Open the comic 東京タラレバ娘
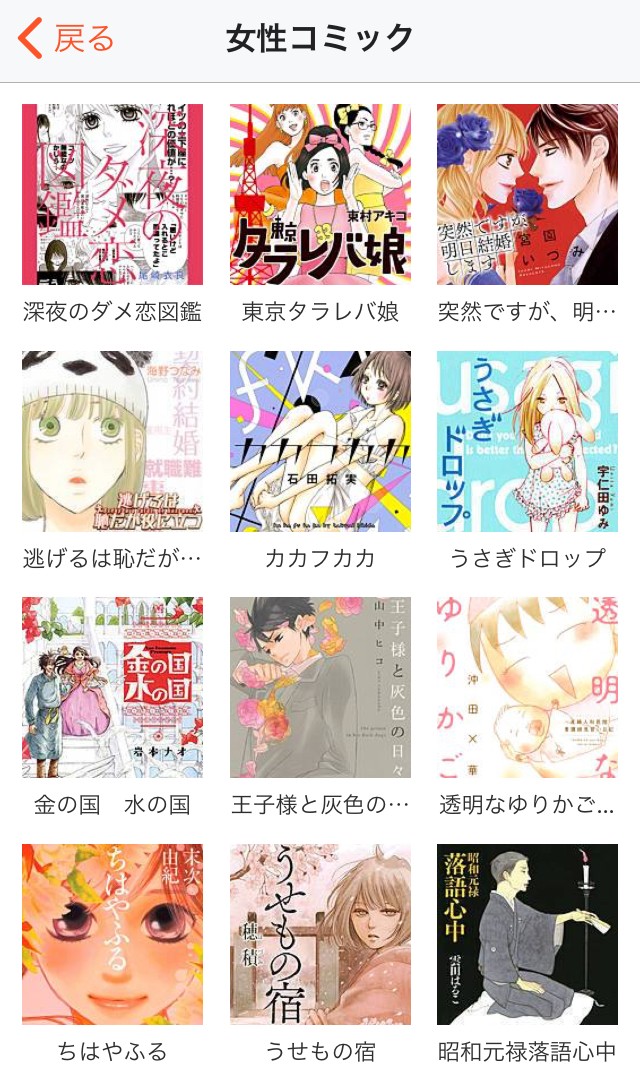Viewport: 640px width, 1090px height. coord(320,195)
